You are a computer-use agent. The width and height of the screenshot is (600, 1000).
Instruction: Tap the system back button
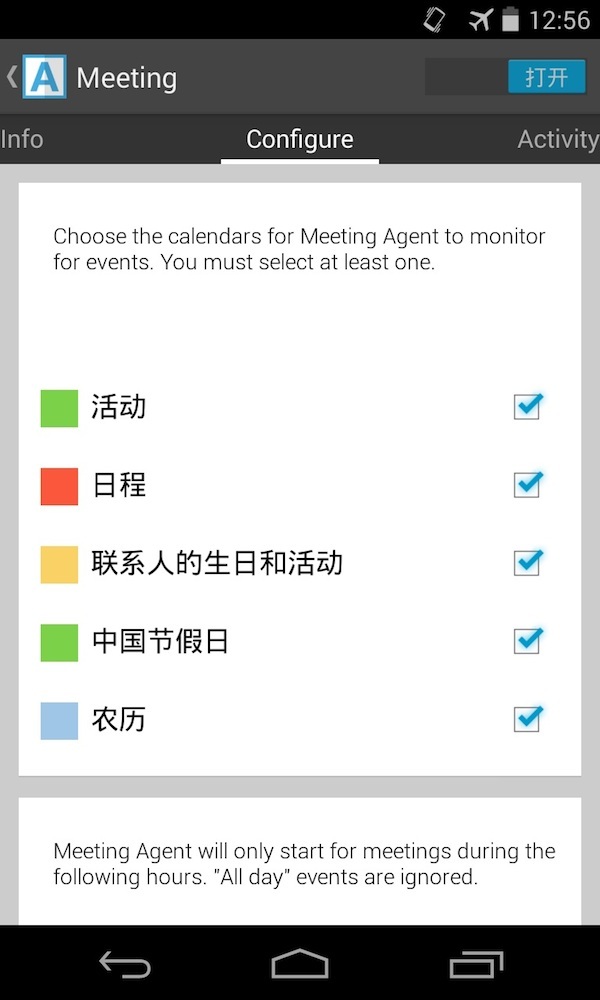click(124, 964)
